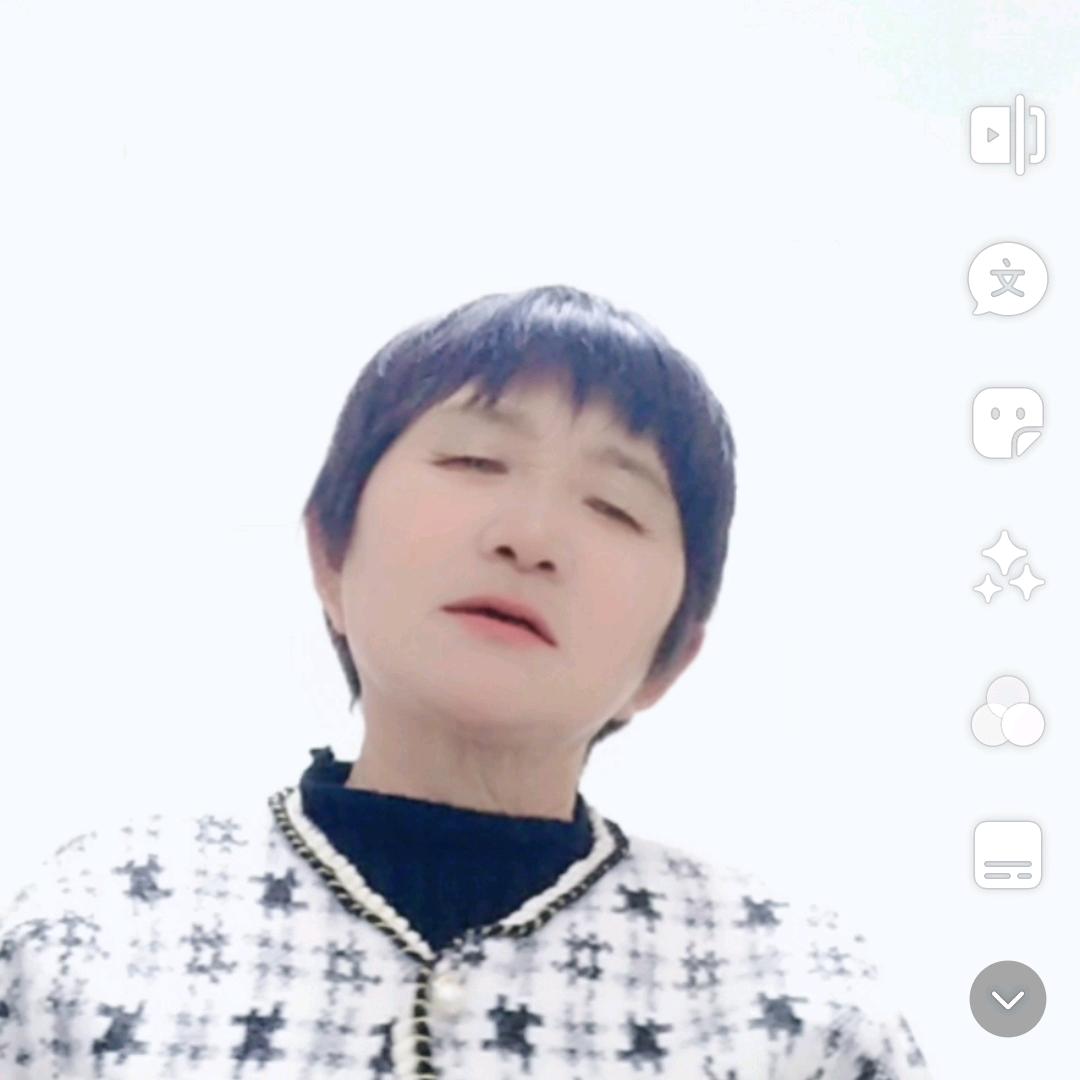Open the captions subtitle tool
This screenshot has width=1080, height=1080.
[1007, 855]
